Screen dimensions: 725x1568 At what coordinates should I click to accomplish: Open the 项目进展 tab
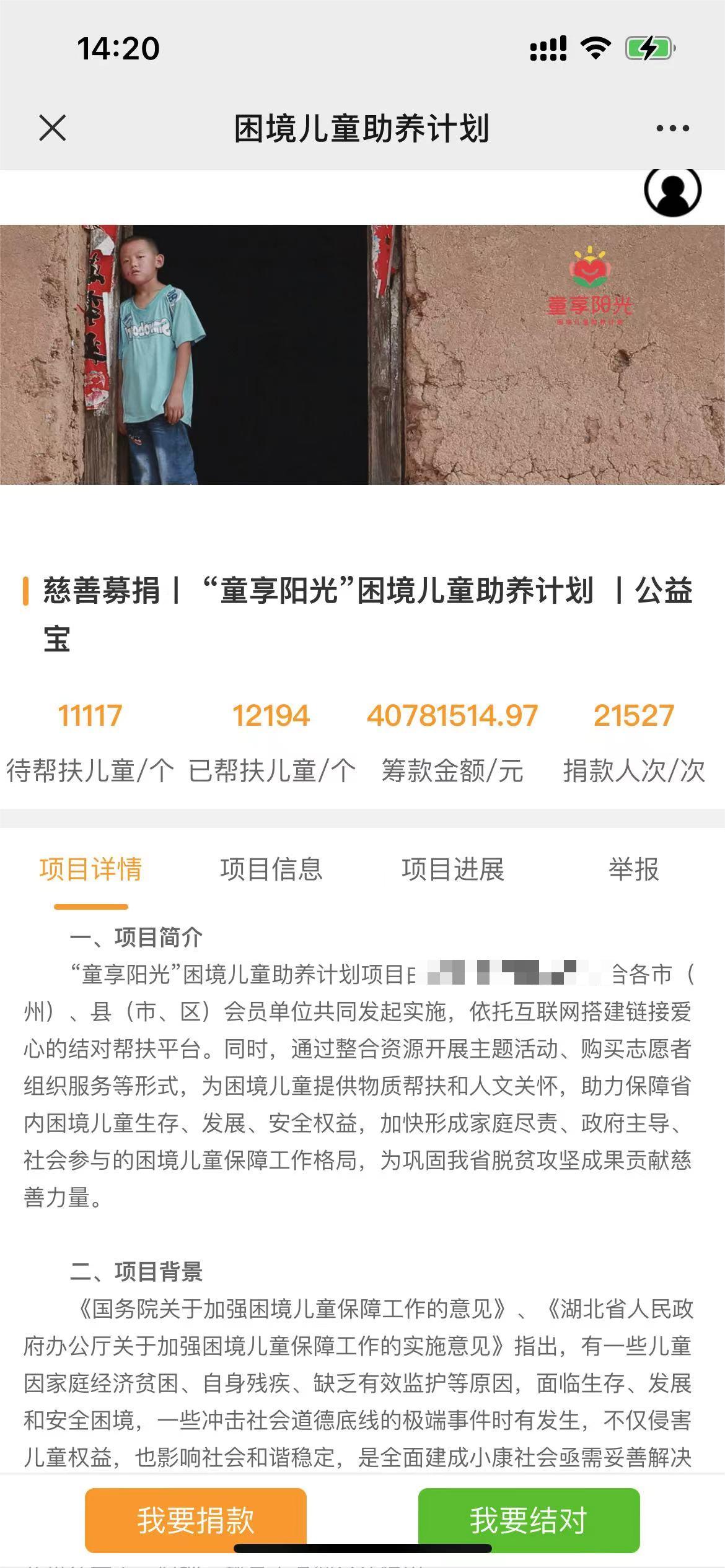click(x=453, y=869)
